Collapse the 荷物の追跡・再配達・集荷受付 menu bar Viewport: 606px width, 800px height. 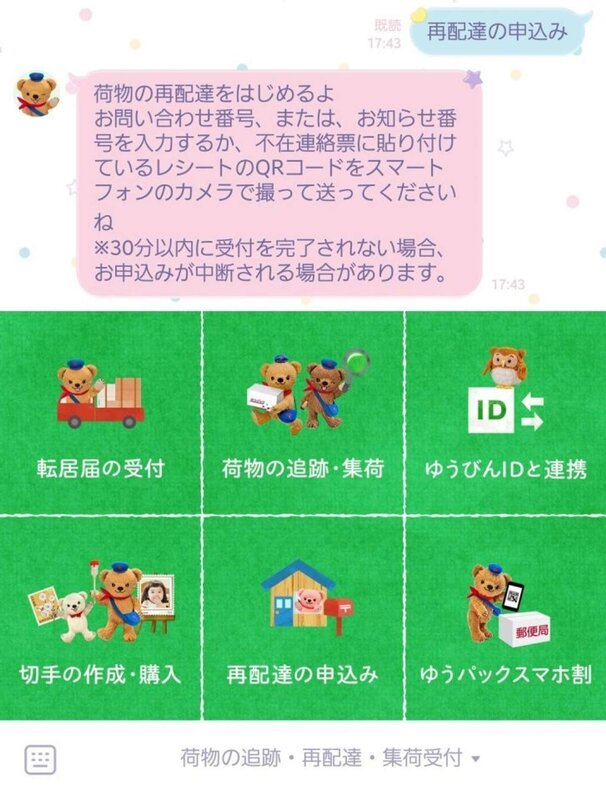(330, 759)
